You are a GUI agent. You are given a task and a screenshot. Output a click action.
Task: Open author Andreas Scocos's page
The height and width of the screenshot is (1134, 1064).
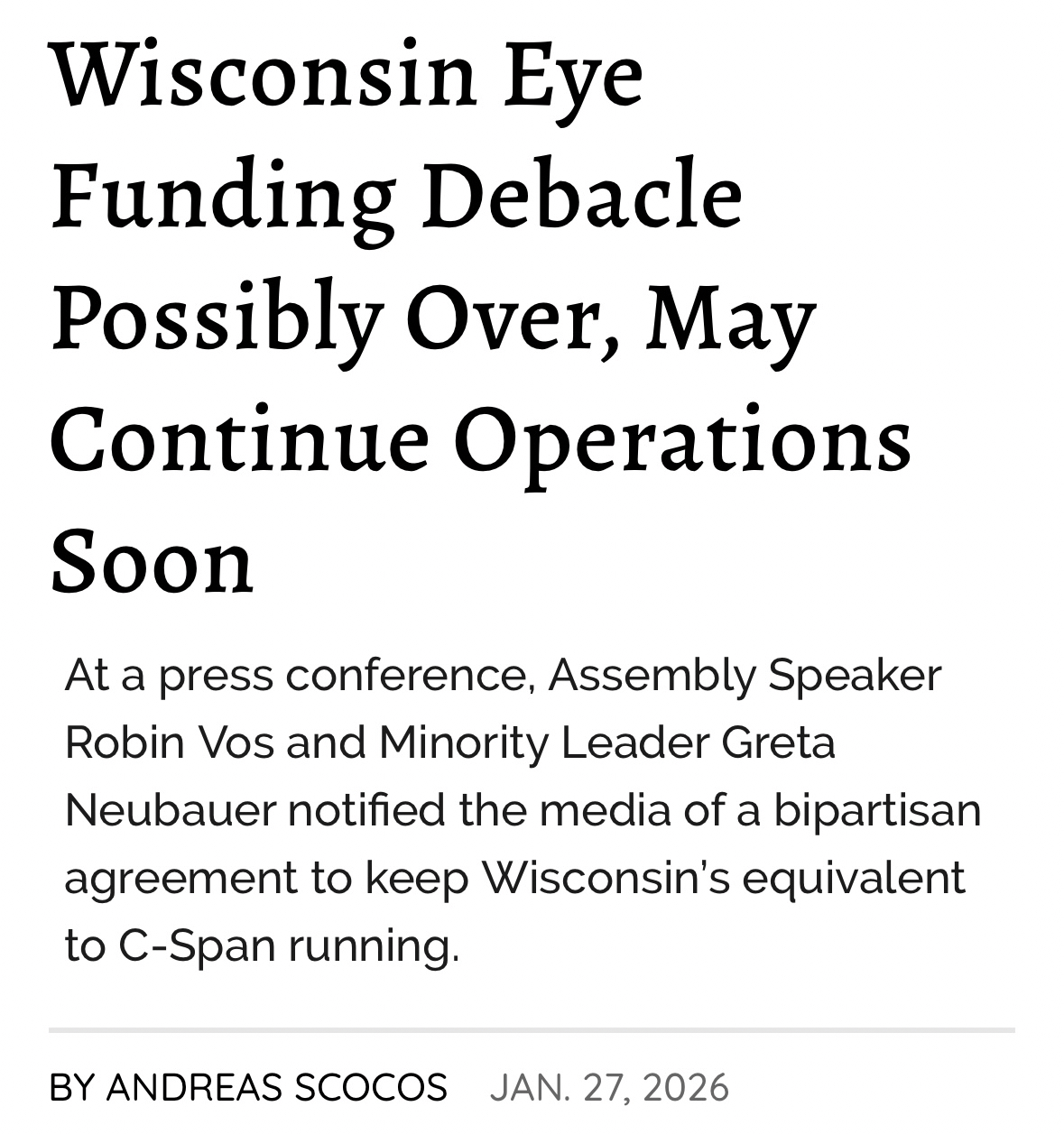coord(276,1087)
